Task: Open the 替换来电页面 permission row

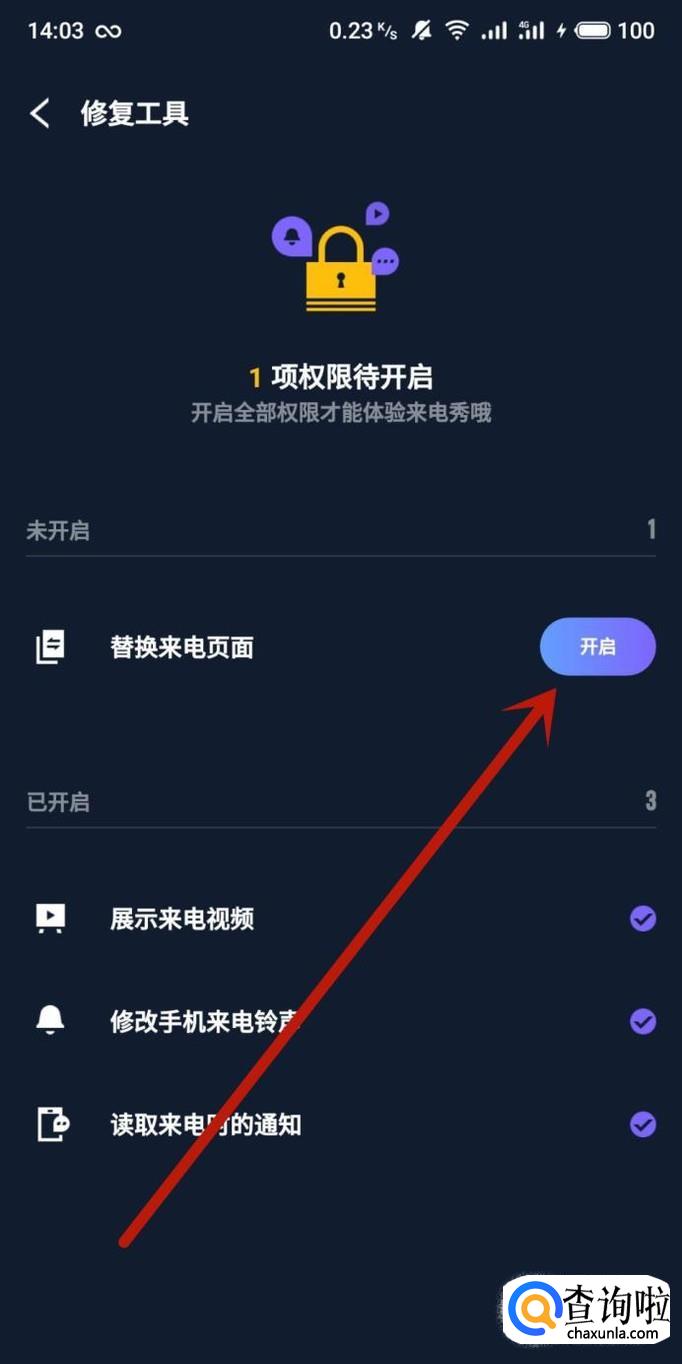Action: point(182,648)
